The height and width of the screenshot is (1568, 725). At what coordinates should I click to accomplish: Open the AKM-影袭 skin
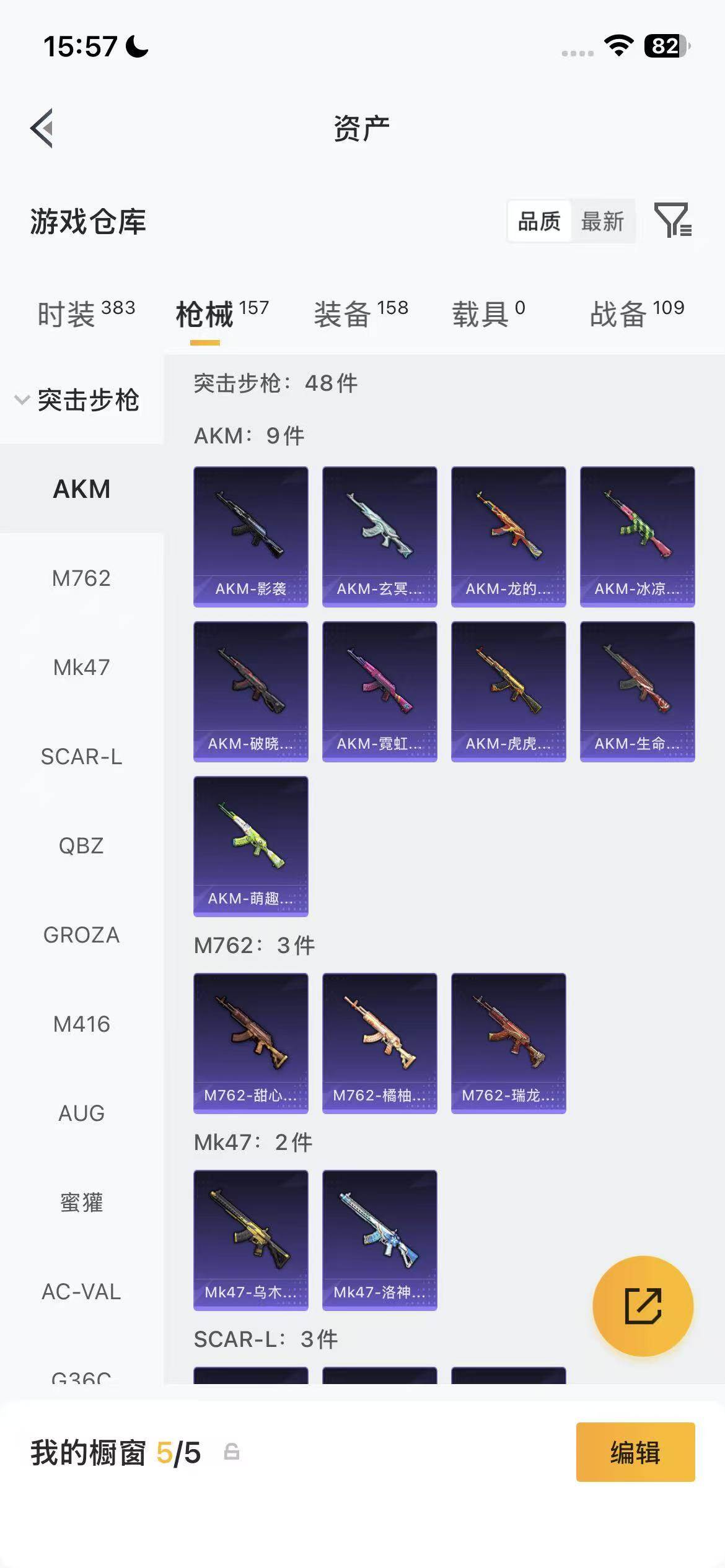251,536
